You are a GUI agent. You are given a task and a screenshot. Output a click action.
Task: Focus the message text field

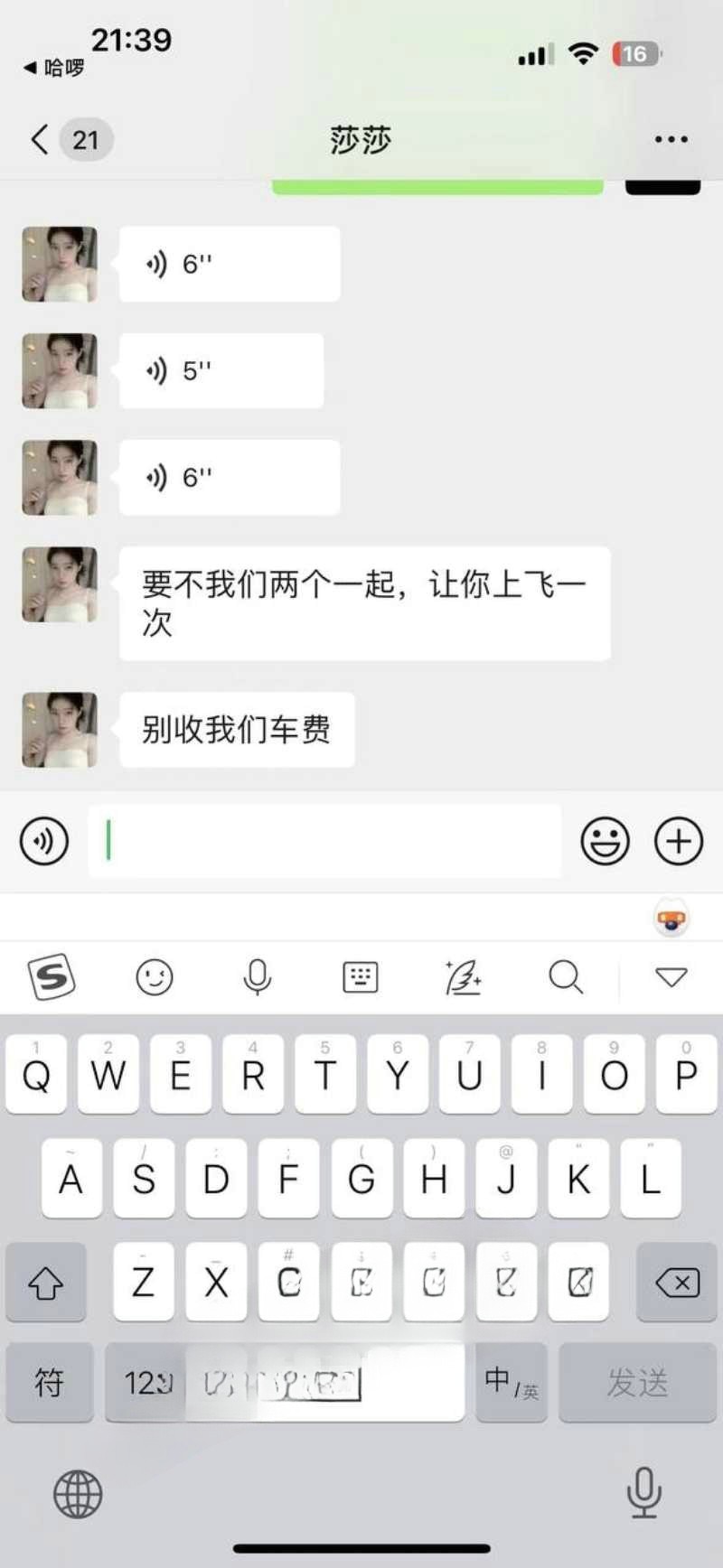point(325,841)
